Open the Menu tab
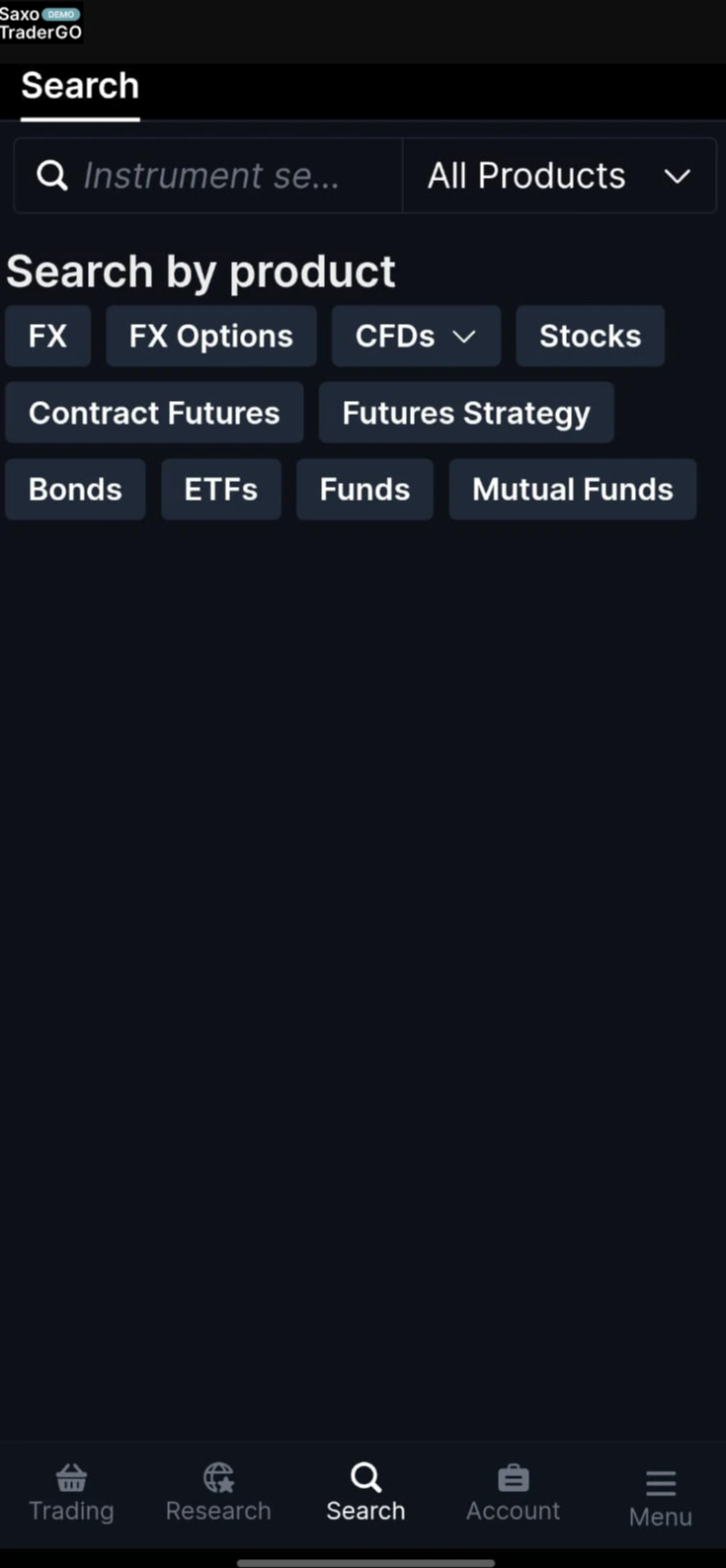Screen dimensions: 726x1568 pyautogui.click(x=661, y=1497)
